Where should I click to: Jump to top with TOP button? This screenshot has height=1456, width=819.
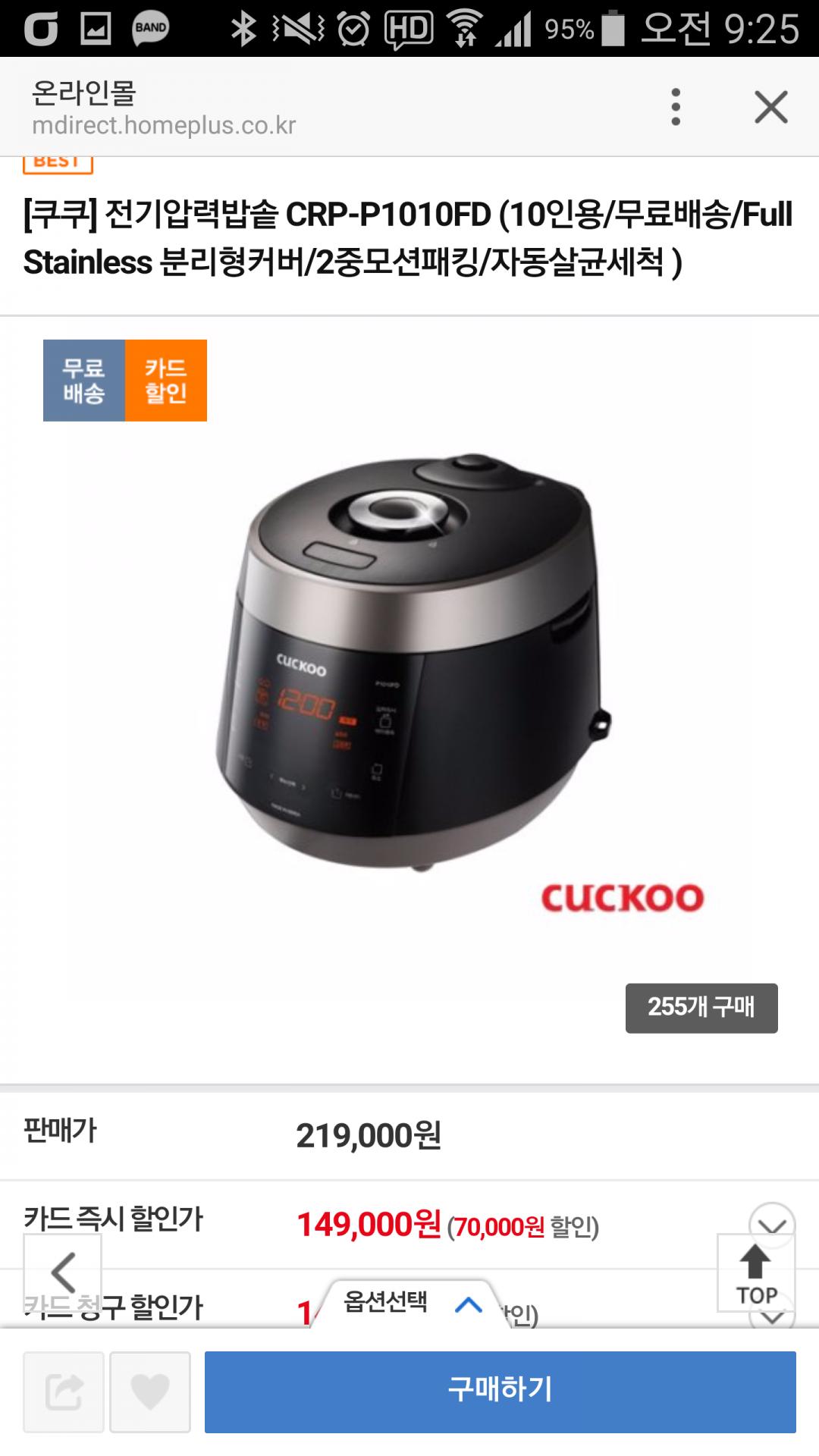click(756, 1272)
